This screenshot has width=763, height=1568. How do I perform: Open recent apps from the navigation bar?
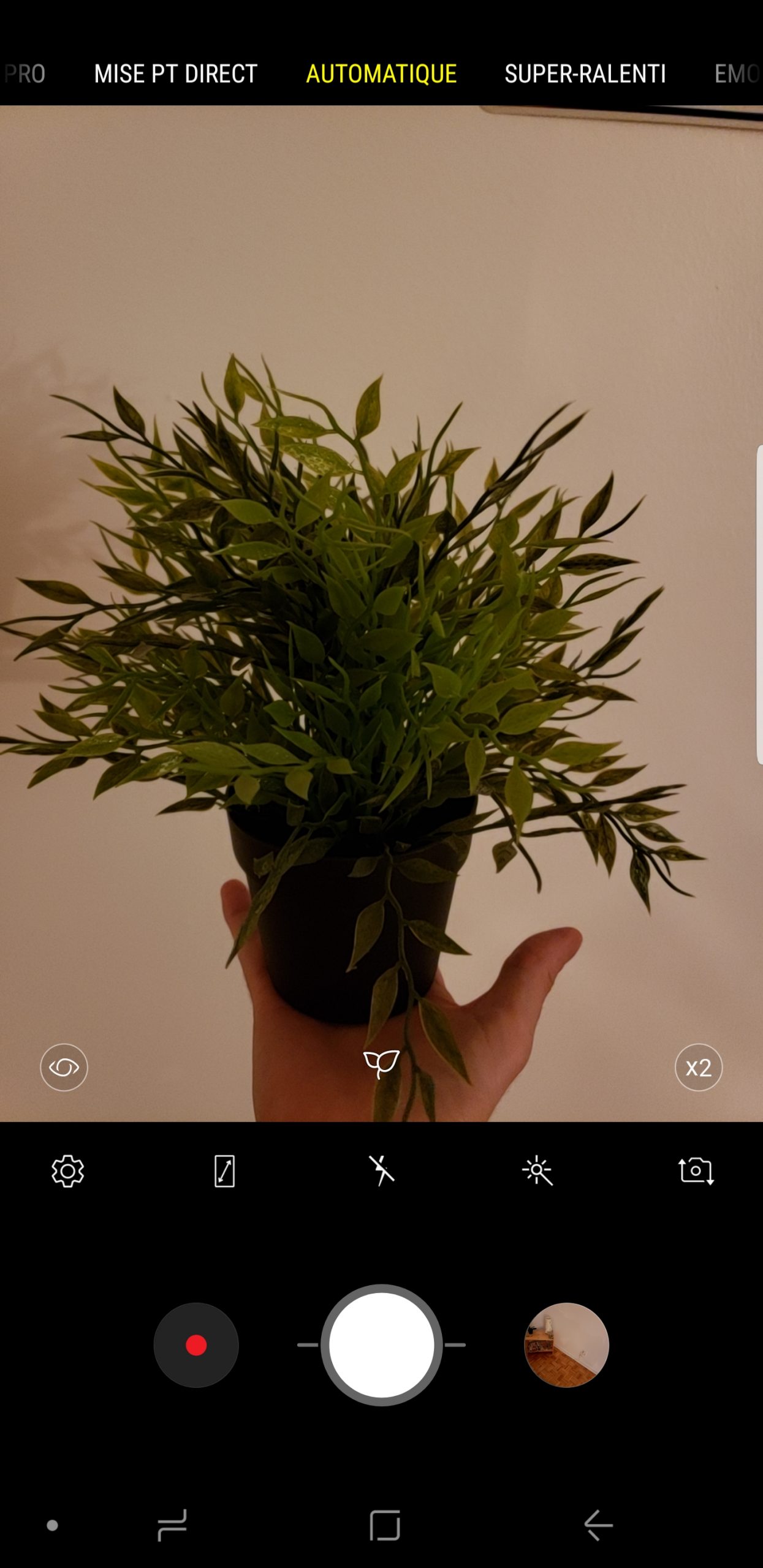click(x=172, y=1525)
